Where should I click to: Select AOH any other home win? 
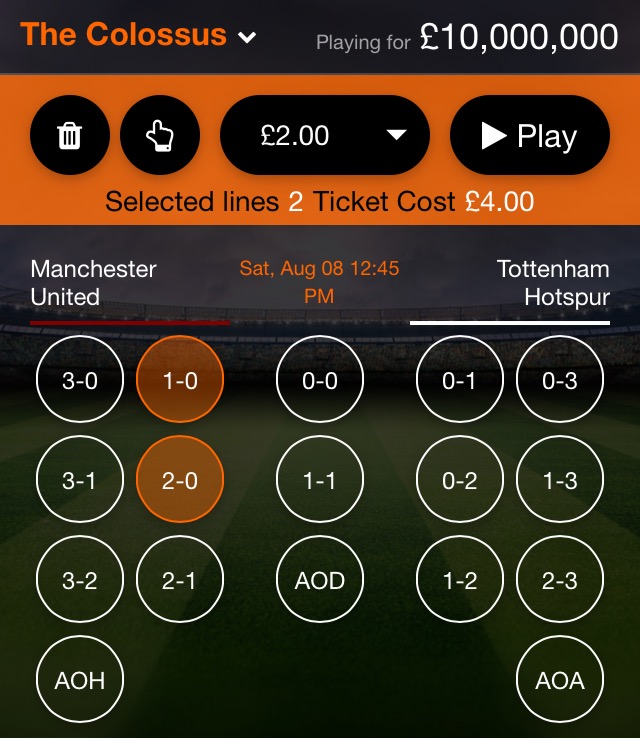(80, 680)
